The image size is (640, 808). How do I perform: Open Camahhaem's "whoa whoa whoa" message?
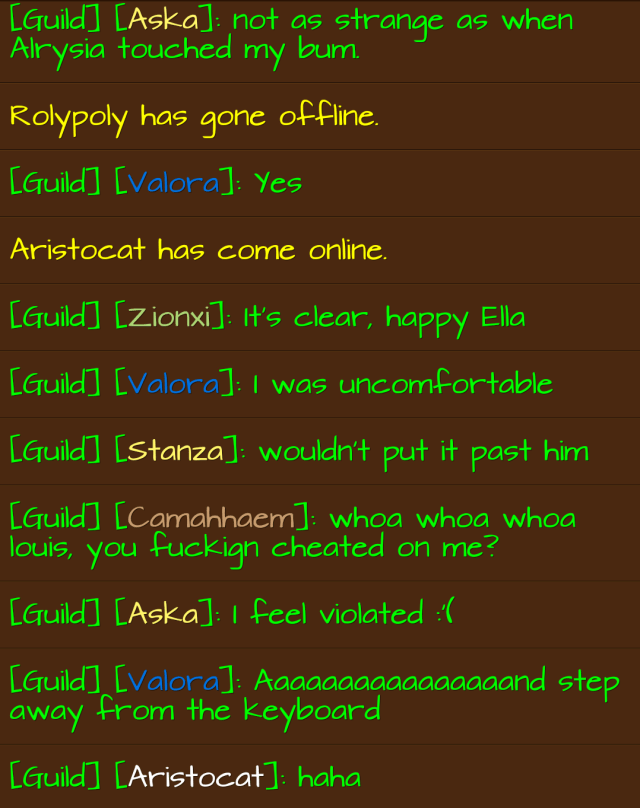click(x=320, y=533)
